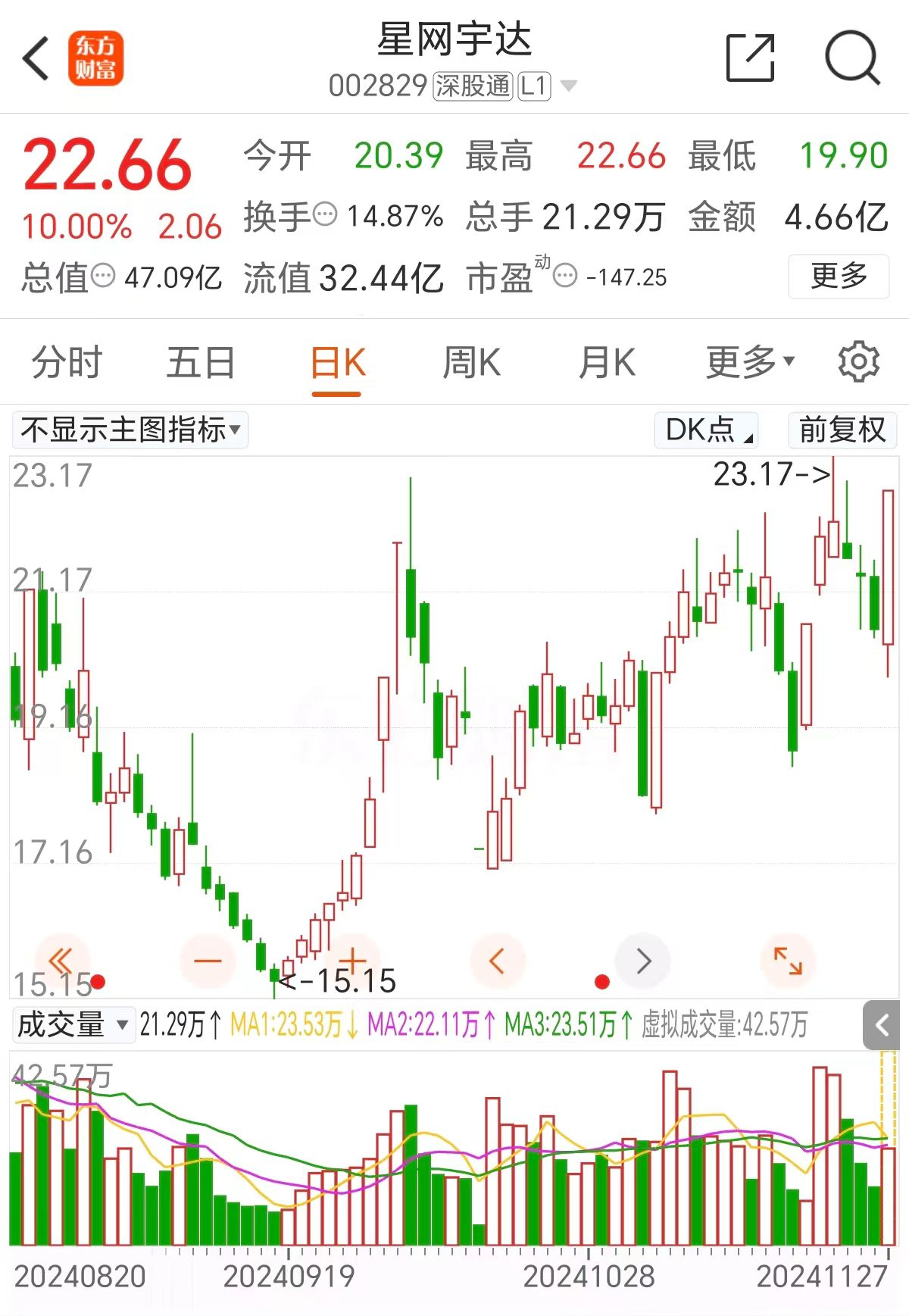This screenshot has width=909, height=1316.
Task: Open the 成交量 sub-indicator dropdown
Action: tap(73, 1025)
